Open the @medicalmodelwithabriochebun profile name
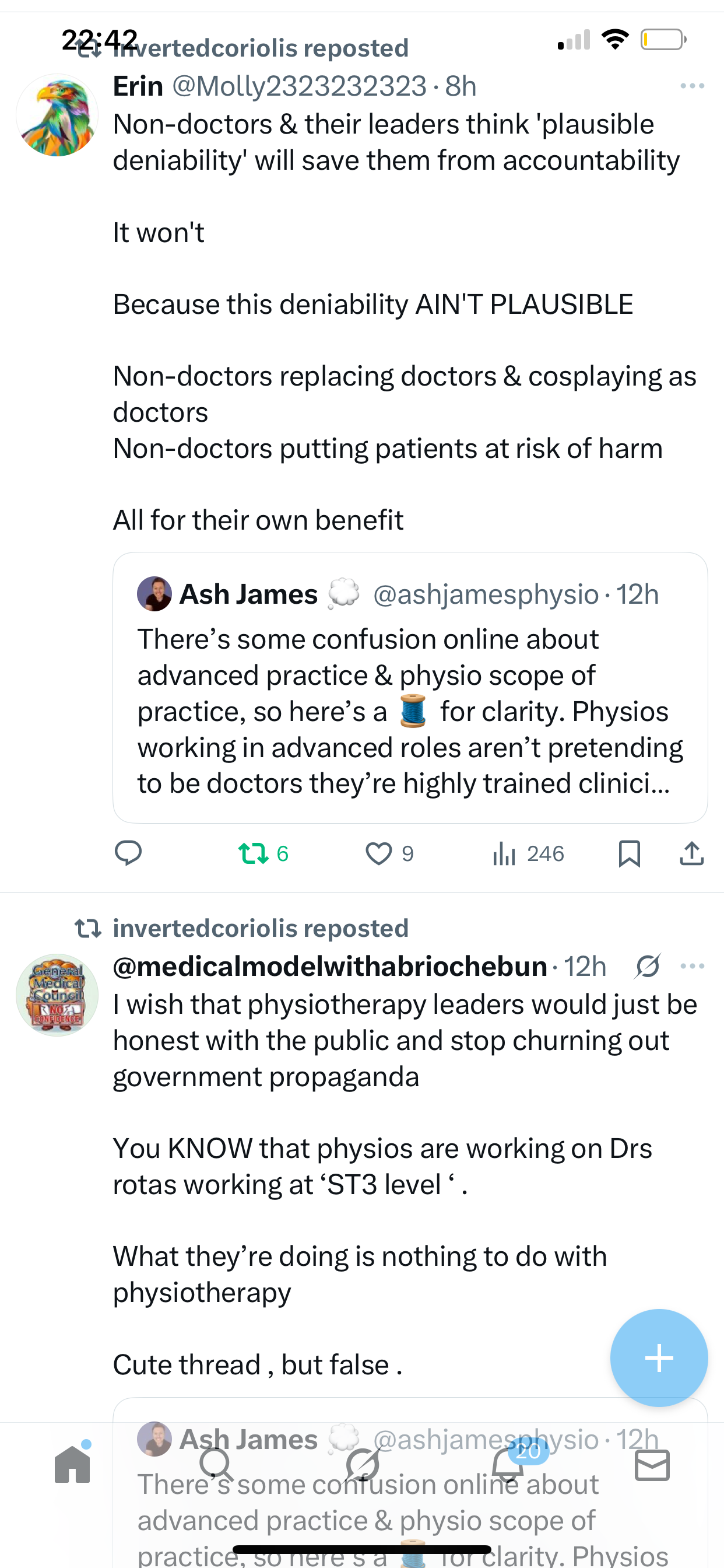 click(x=330, y=966)
